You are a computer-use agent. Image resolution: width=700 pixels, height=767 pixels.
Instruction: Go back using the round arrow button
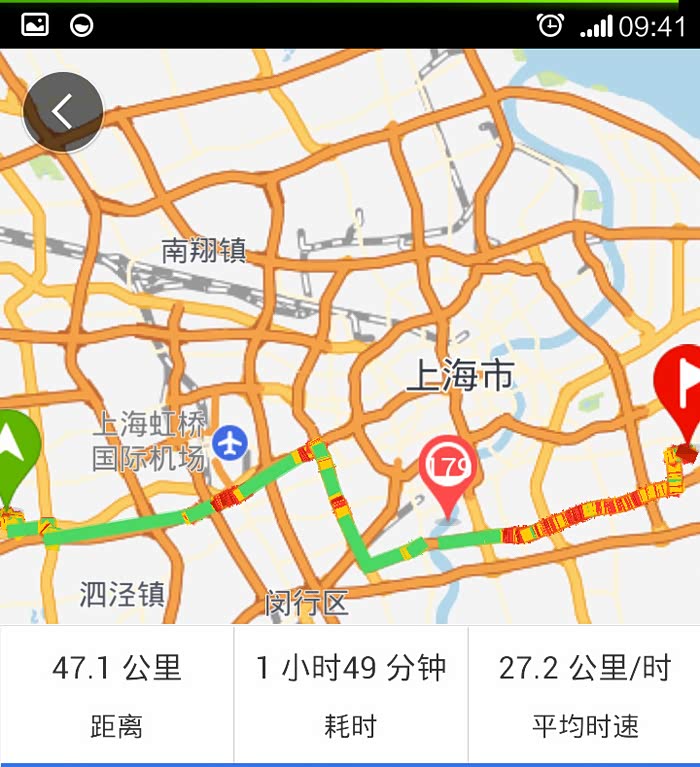[63, 111]
